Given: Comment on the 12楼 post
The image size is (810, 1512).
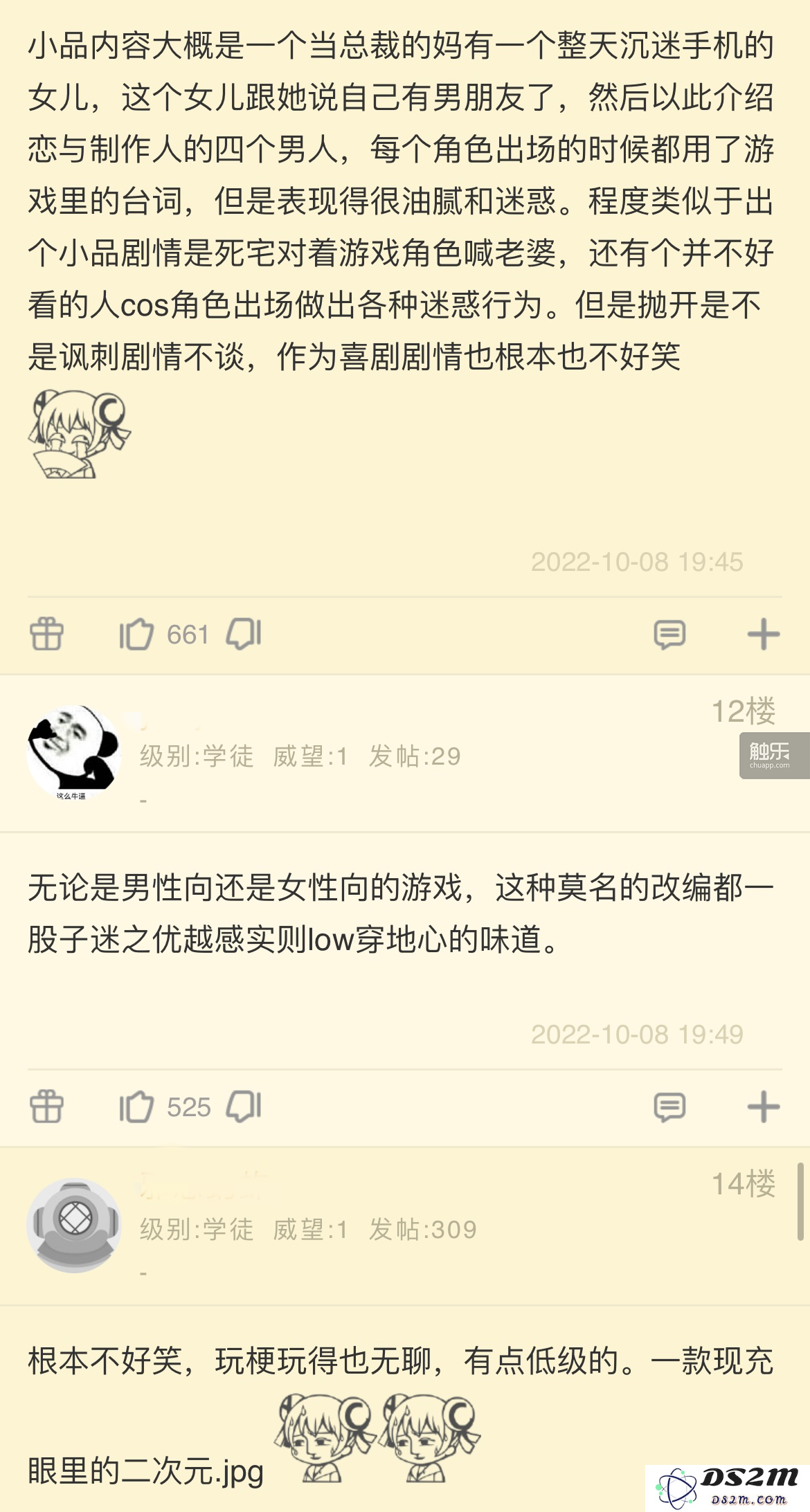Looking at the screenshot, I should pos(669,1106).
